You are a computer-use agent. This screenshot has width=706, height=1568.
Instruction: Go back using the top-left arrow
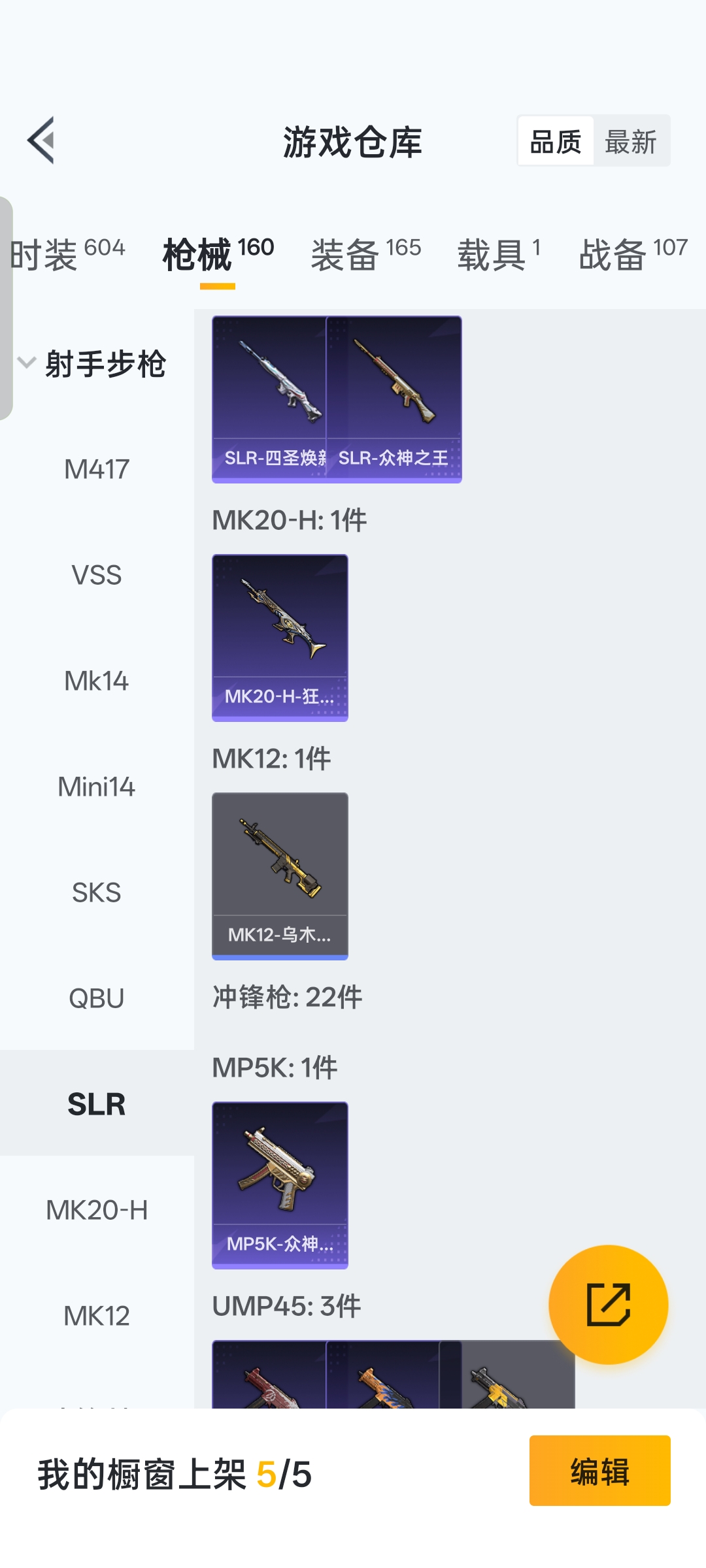[41, 140]
